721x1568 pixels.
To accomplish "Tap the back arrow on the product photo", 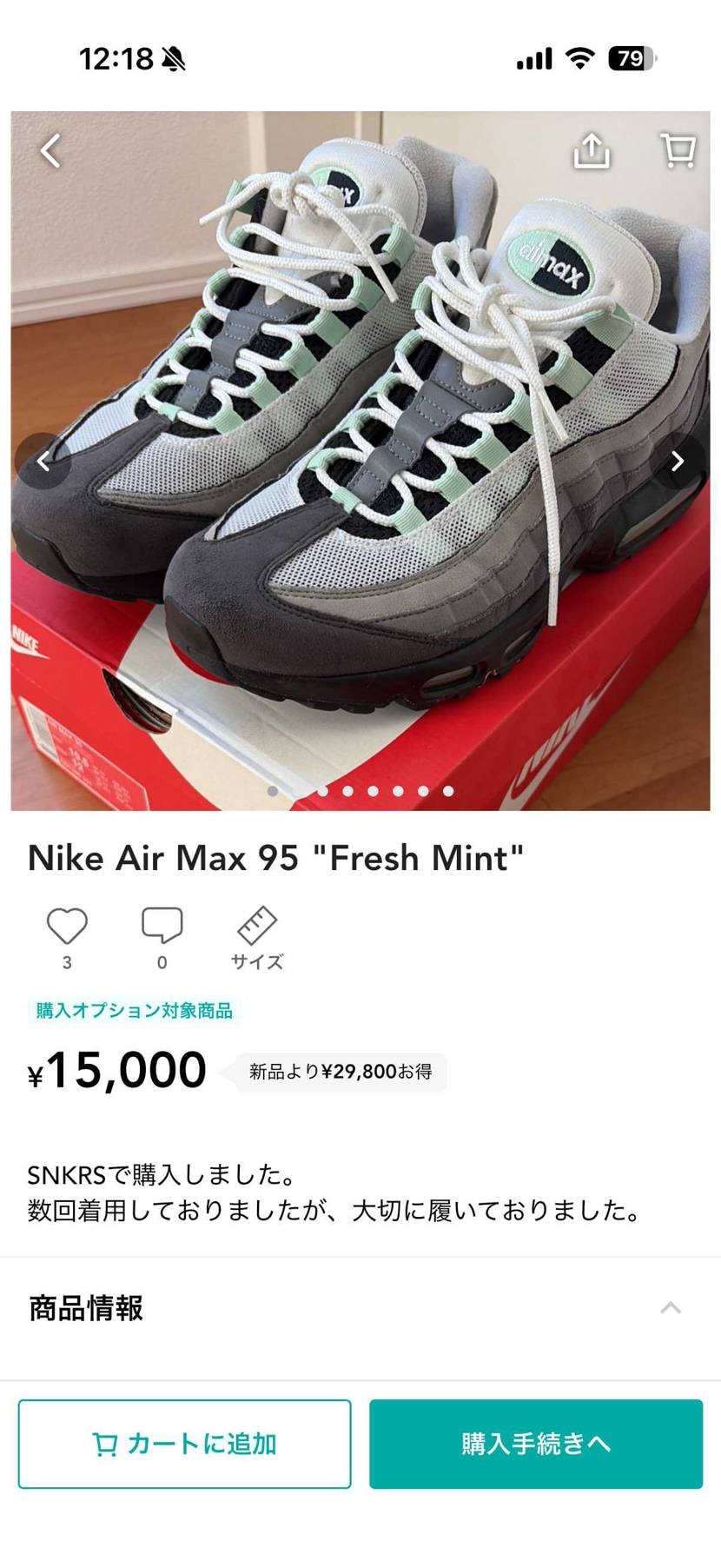I will coord(50,149).
